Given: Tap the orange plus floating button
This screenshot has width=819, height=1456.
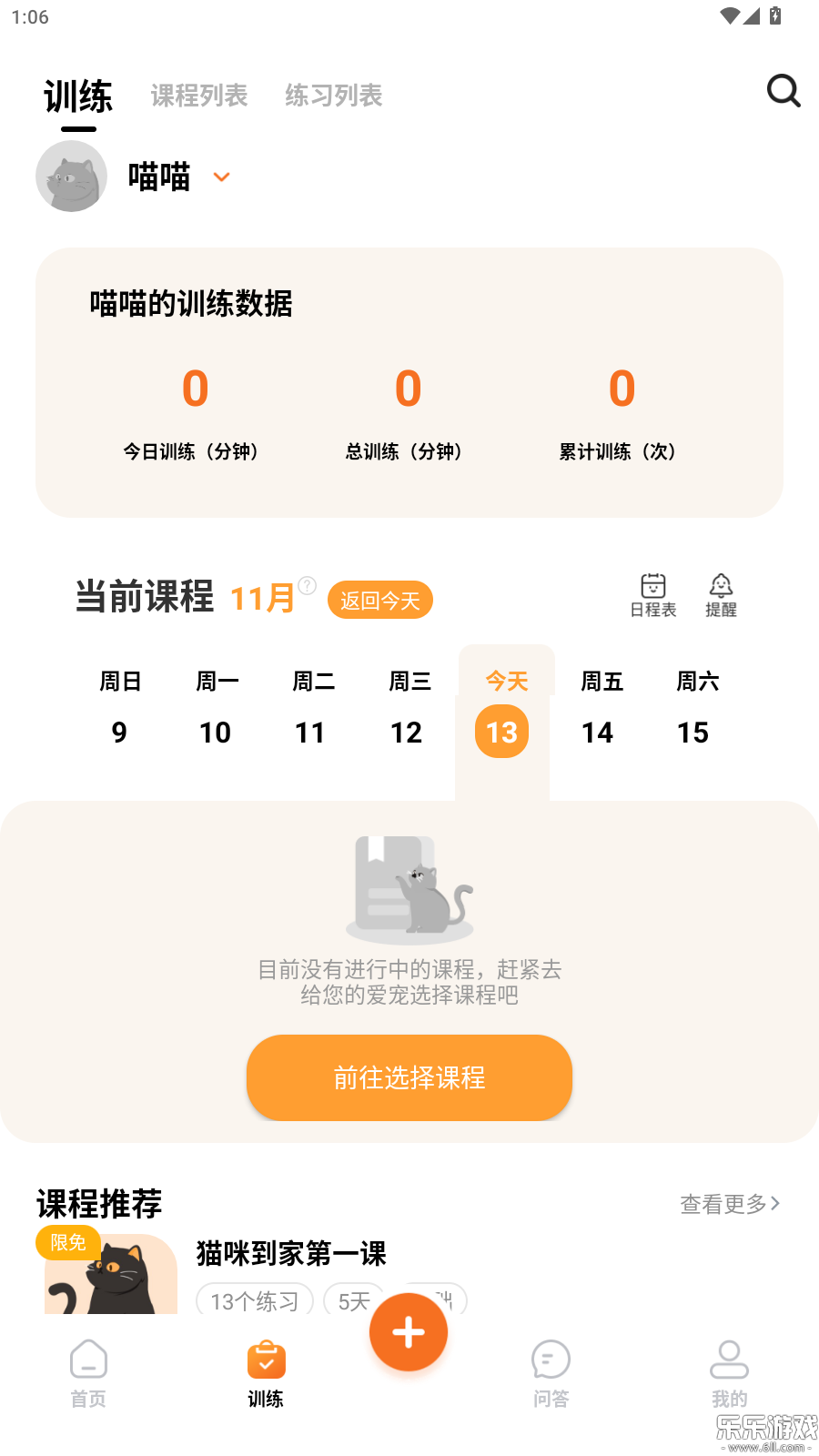Looking at the screenshot, I should (408, 1331).
